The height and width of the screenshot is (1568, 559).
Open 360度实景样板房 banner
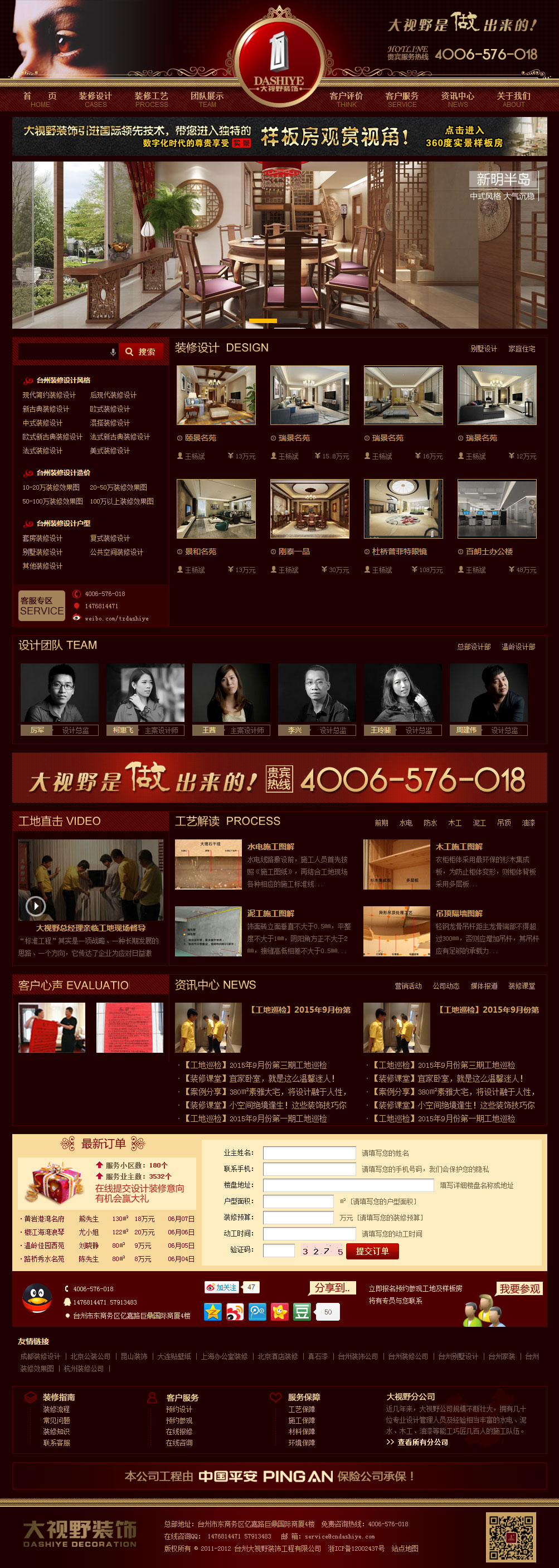[464, 137]
